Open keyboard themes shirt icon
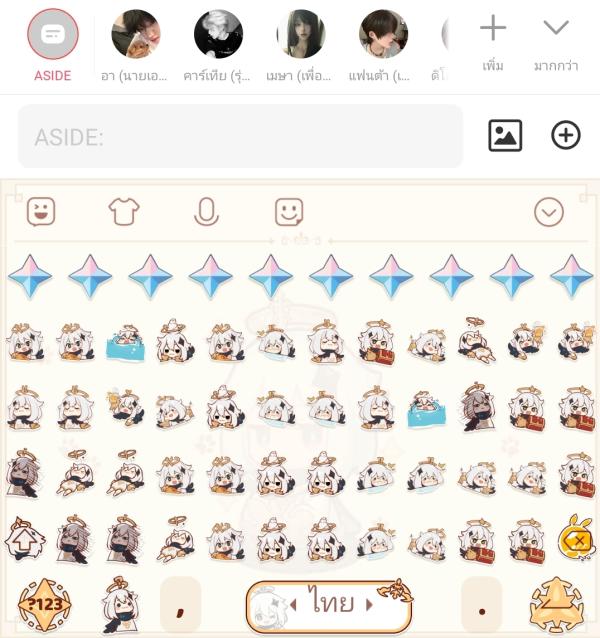Image resolution: width=600 pixels, height=638 pixels. tap(124, 211)
